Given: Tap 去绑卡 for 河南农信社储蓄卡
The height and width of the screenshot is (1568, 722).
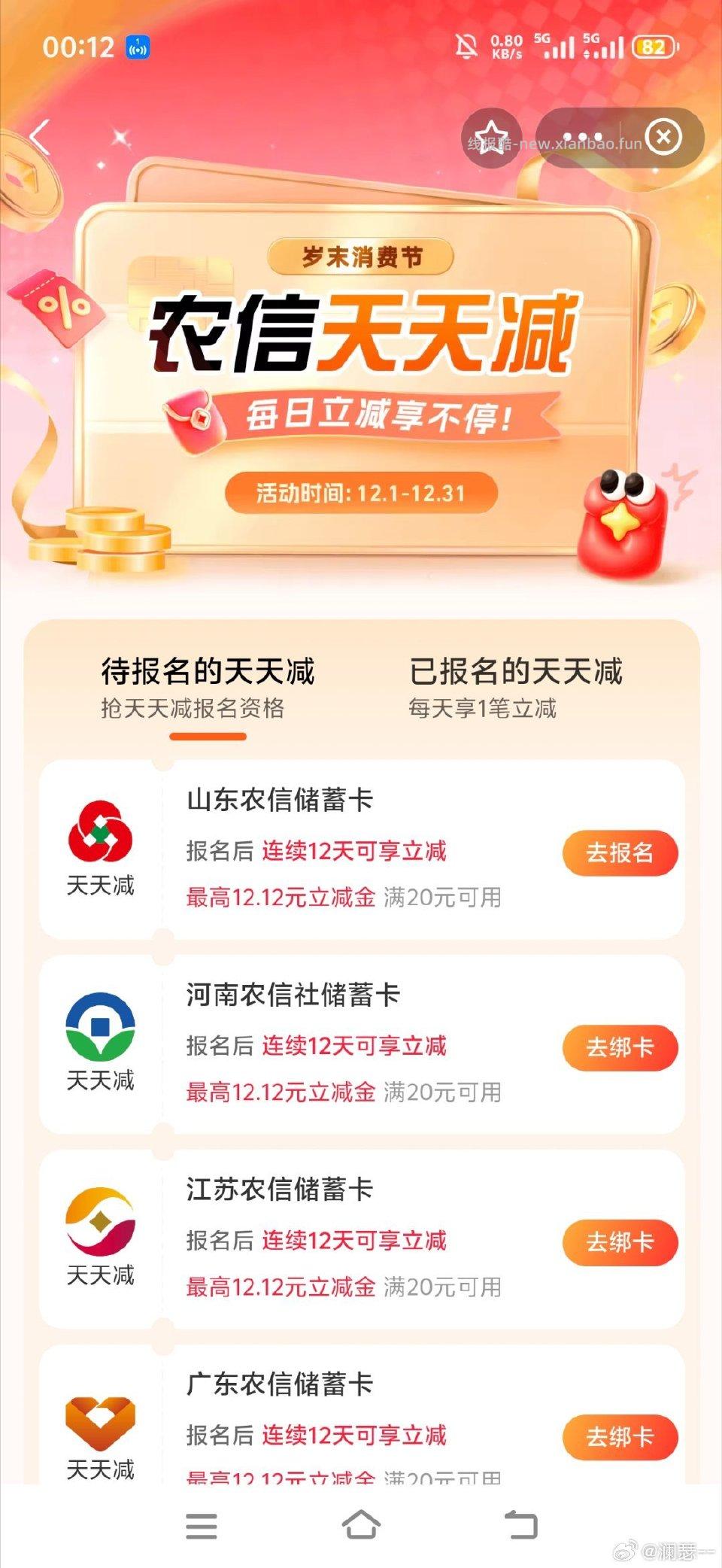Looking at the screenshot, I should [x=619, y=1047].
